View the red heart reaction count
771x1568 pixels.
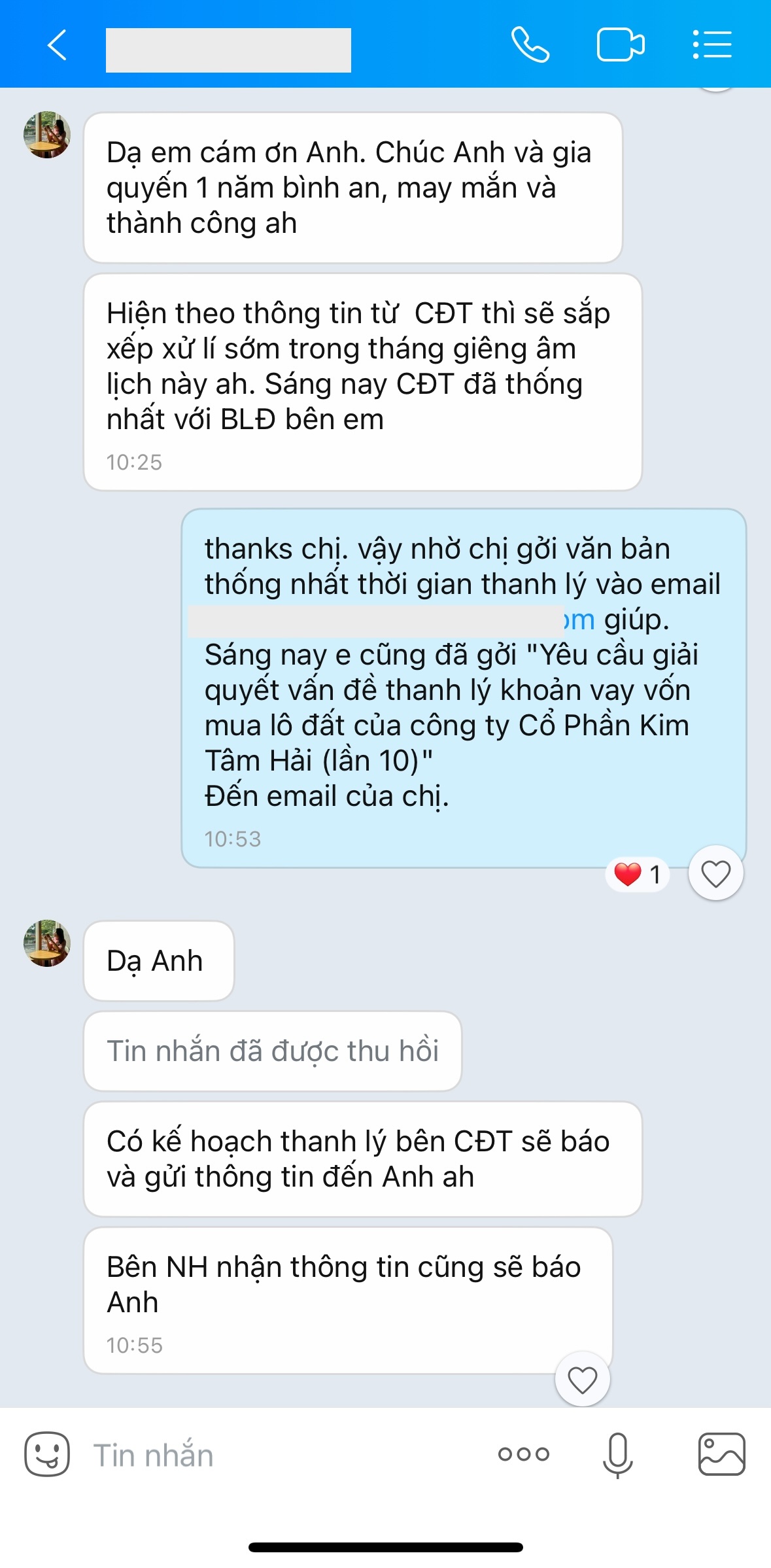638,874
